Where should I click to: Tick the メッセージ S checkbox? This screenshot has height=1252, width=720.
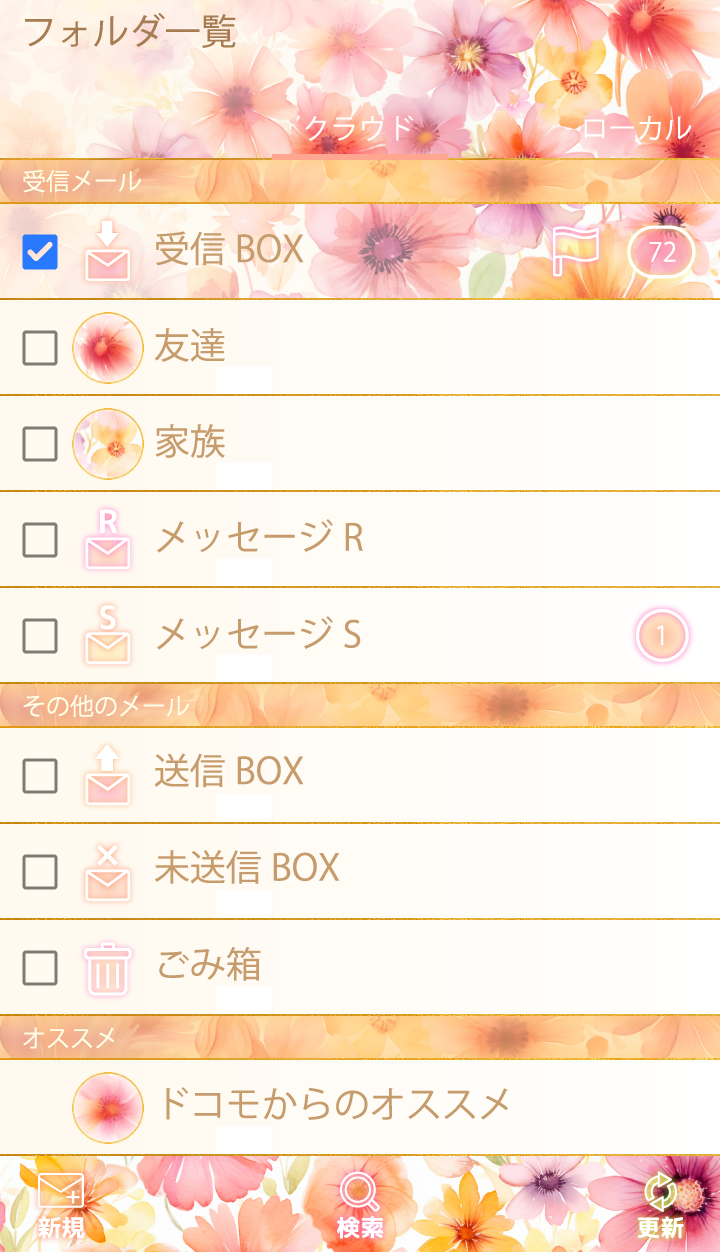[40, 636]
